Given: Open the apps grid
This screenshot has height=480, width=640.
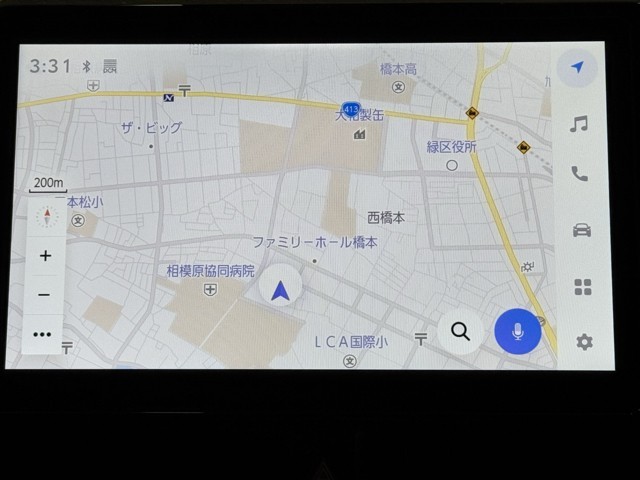Looking at the screenshot, I should [x=582, y=288].
